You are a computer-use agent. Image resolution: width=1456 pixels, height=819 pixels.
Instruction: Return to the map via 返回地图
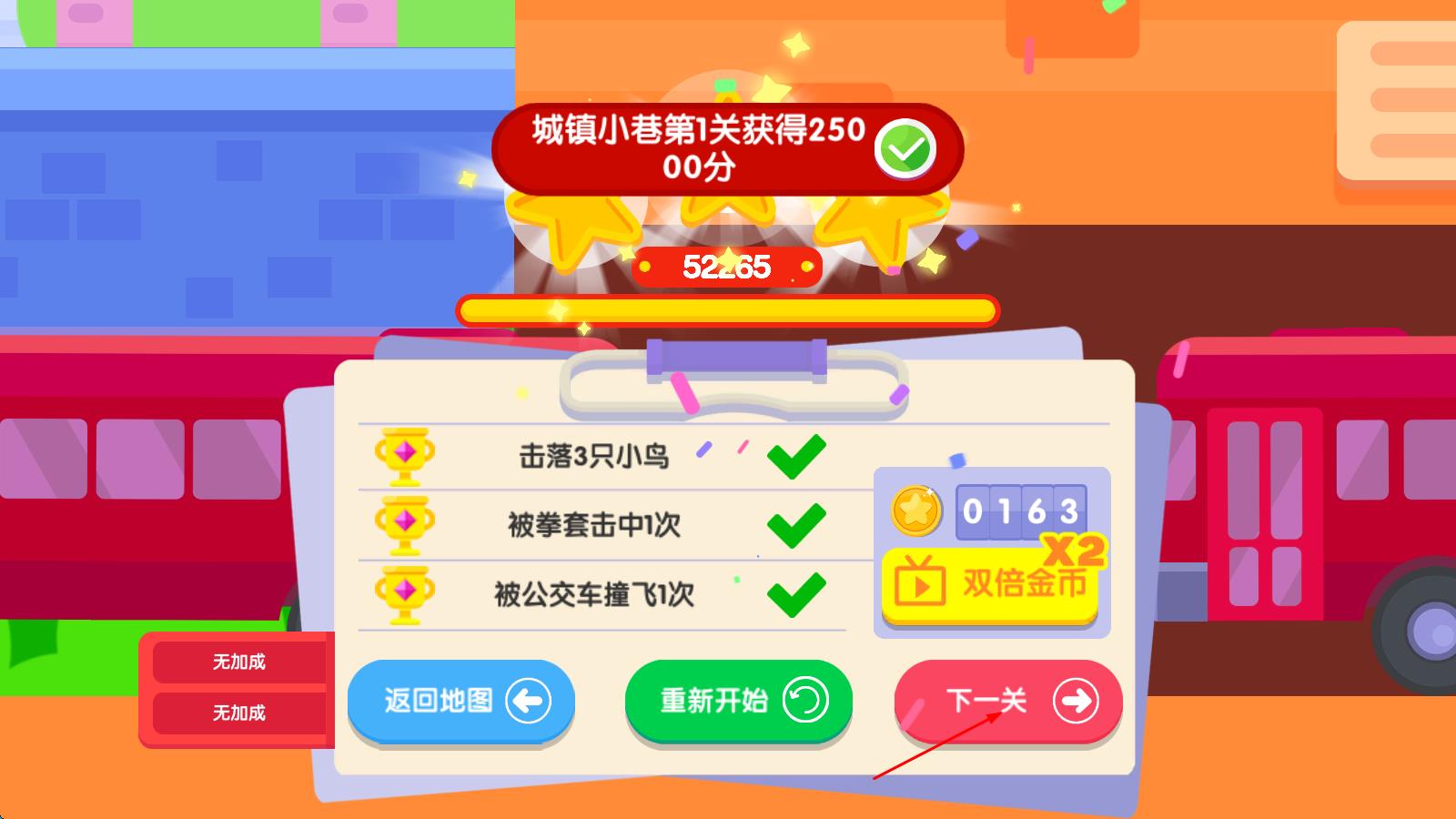tap(460, 701)
